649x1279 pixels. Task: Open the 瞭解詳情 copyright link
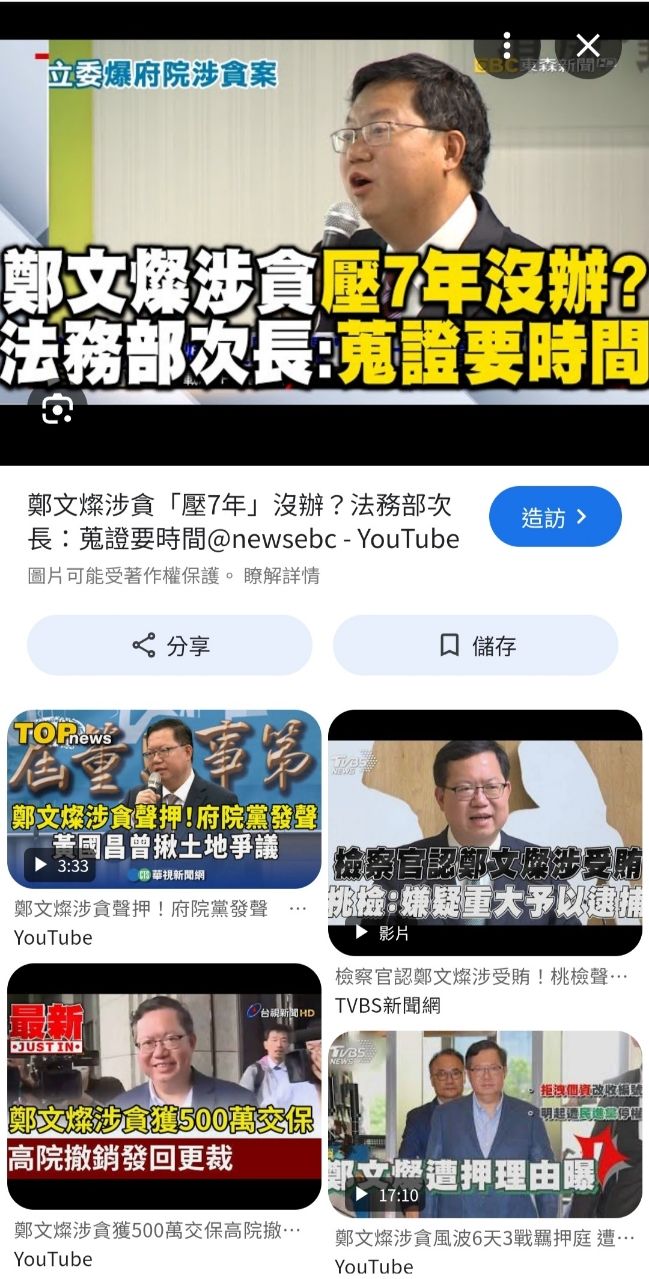(x=282, y=576)
